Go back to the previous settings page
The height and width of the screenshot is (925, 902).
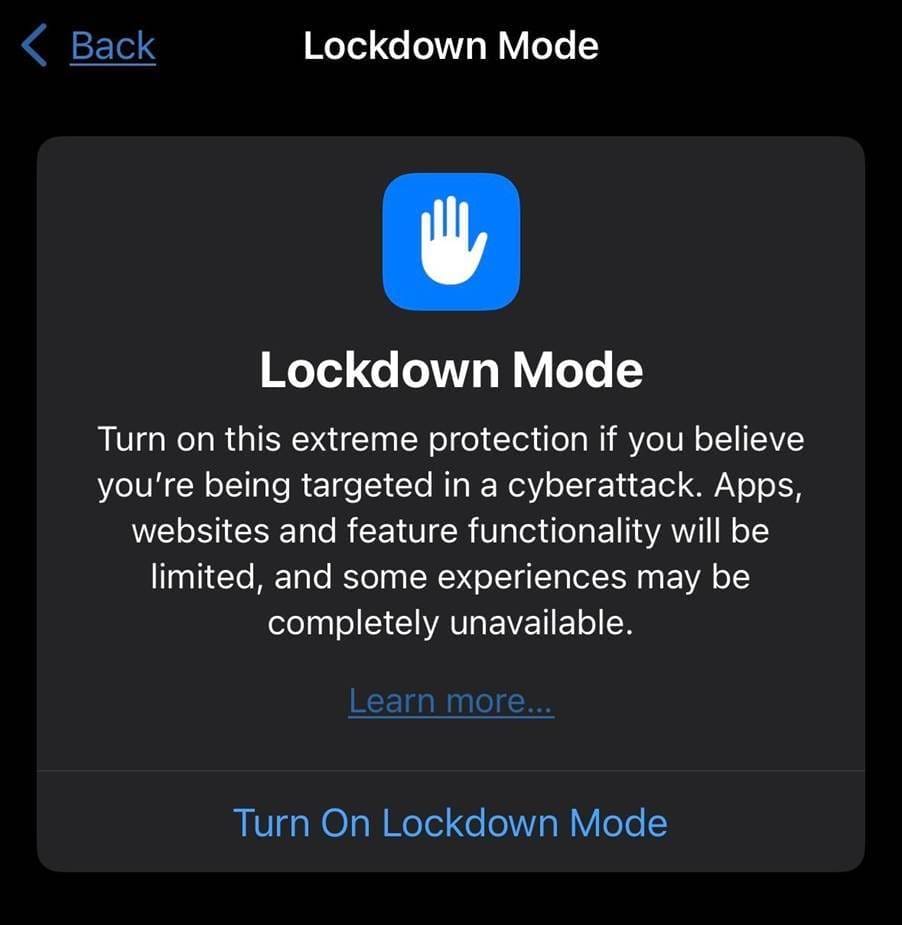92,47
